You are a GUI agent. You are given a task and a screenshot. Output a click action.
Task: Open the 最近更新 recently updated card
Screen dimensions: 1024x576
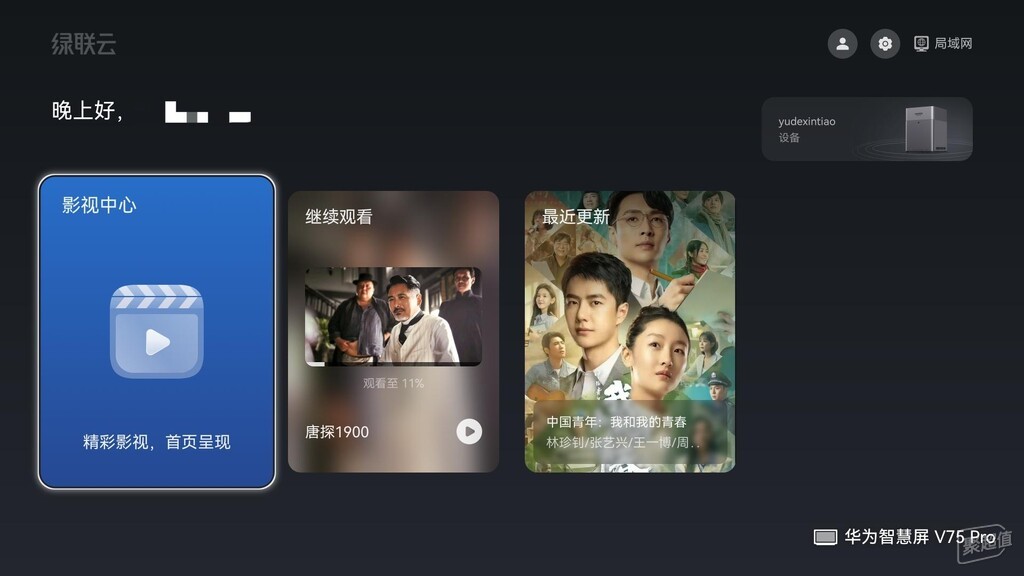point(629,331)
